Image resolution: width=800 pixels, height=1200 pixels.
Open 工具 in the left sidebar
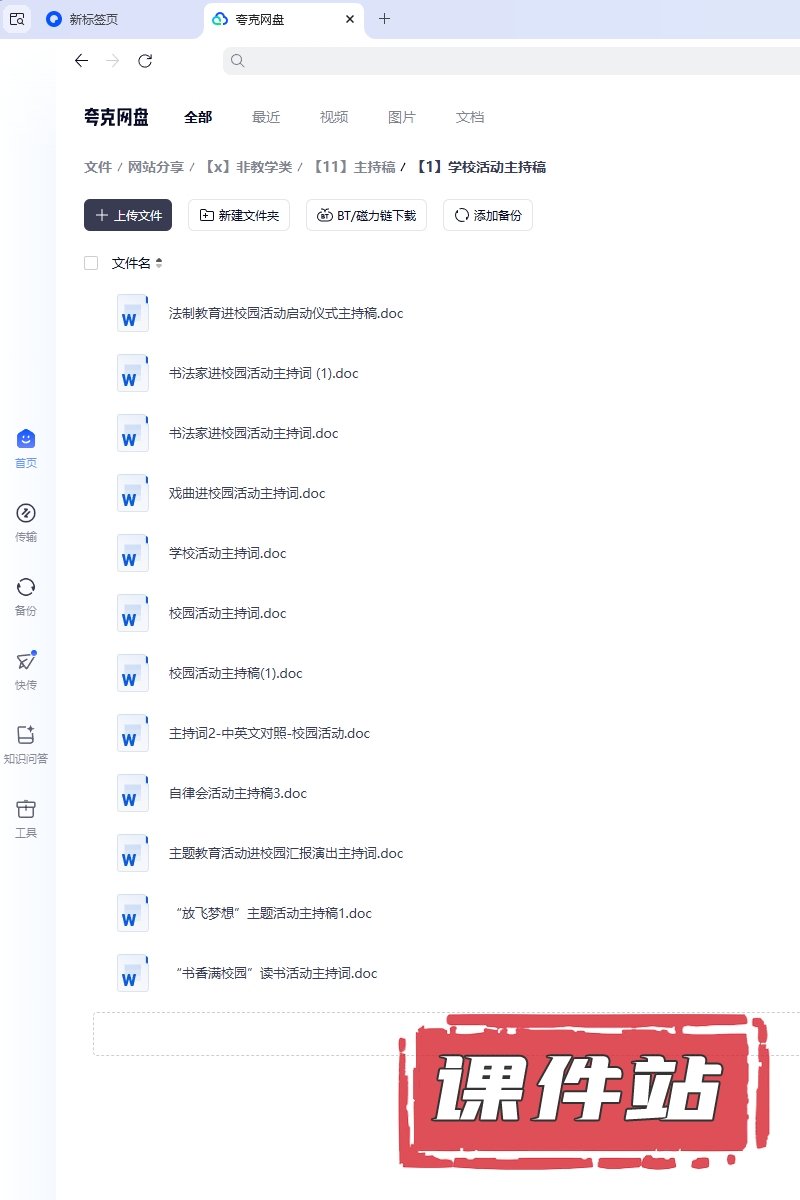point(26,818)
